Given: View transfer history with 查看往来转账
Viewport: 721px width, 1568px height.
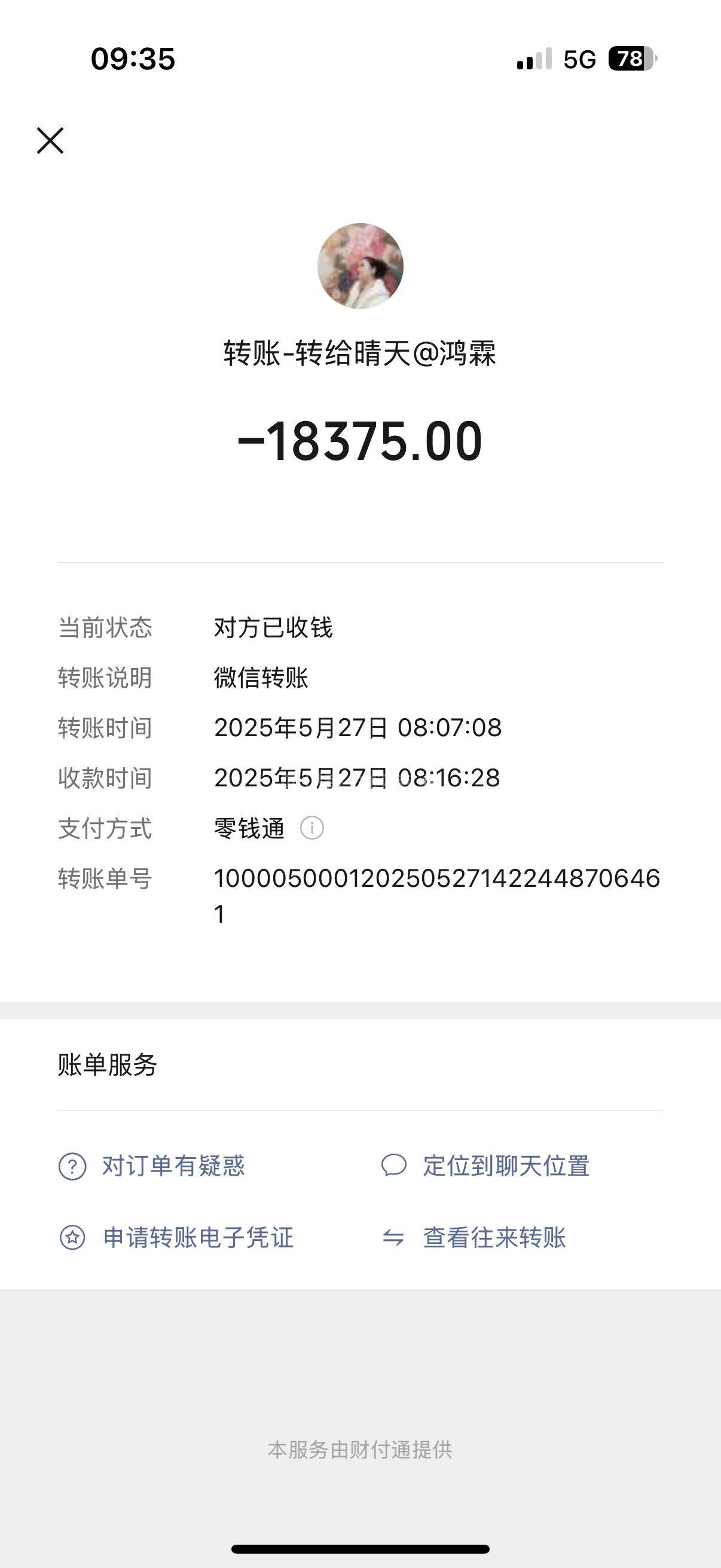Looking at the screenshot, I should pyautogui.click(x=494, y=1237).
